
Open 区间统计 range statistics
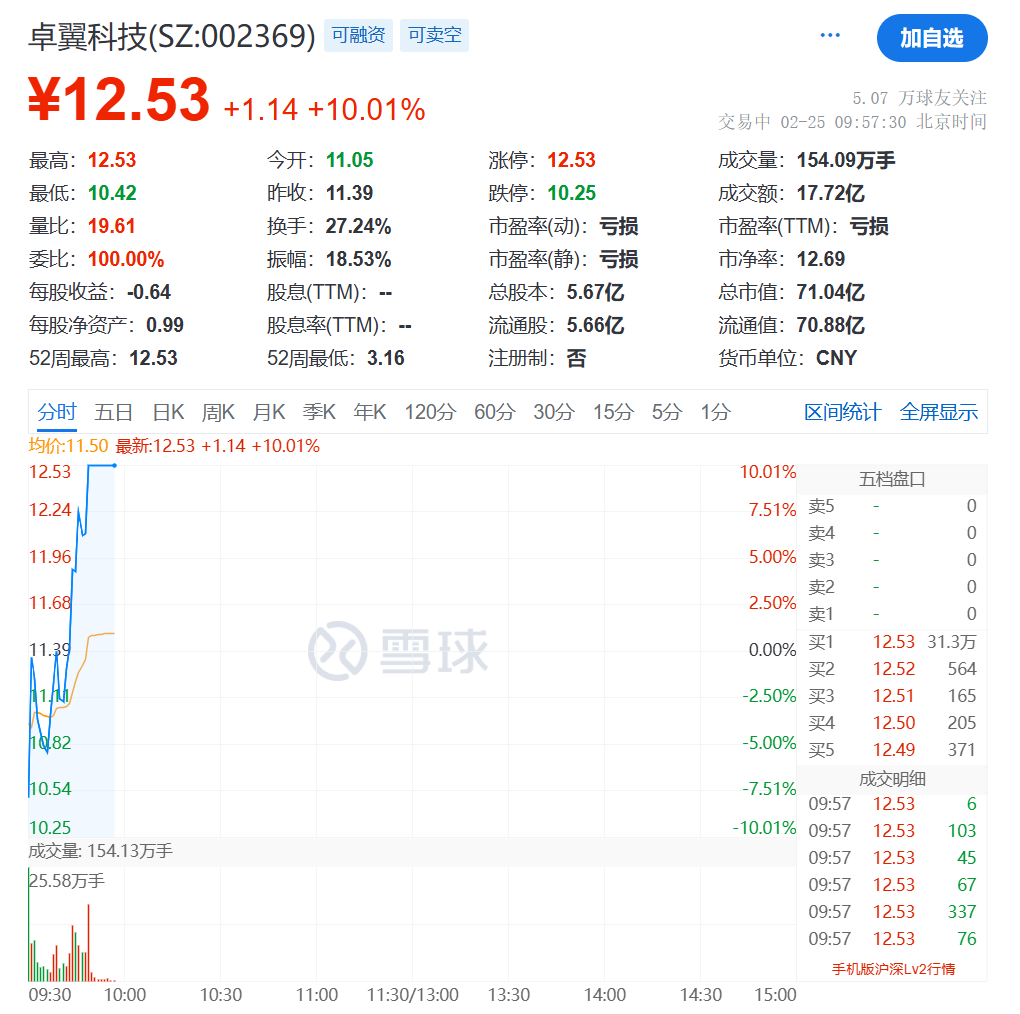pyautogui.click(x=843, y=412)
